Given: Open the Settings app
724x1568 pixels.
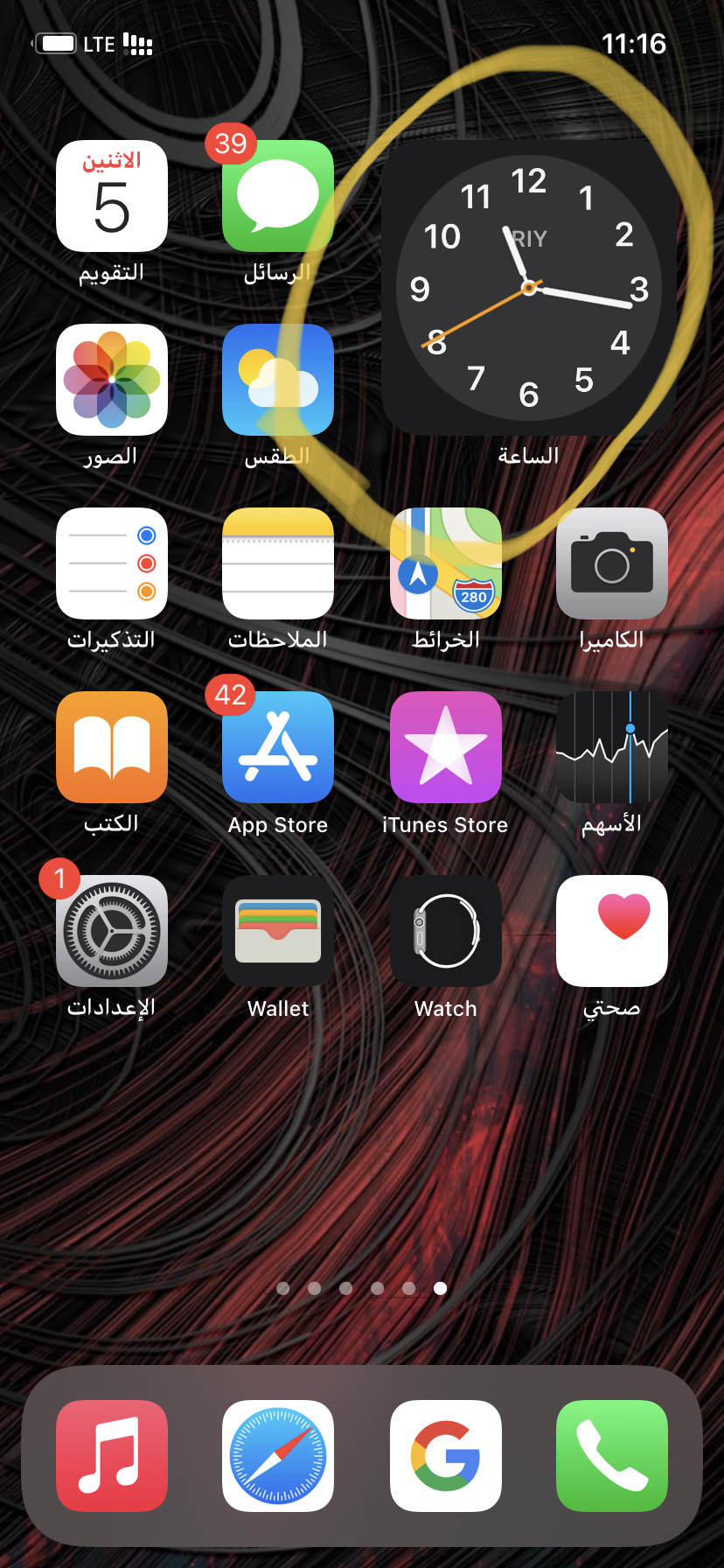Looking at the screenshot, I should pyautogui.click(x=112, y=932).
